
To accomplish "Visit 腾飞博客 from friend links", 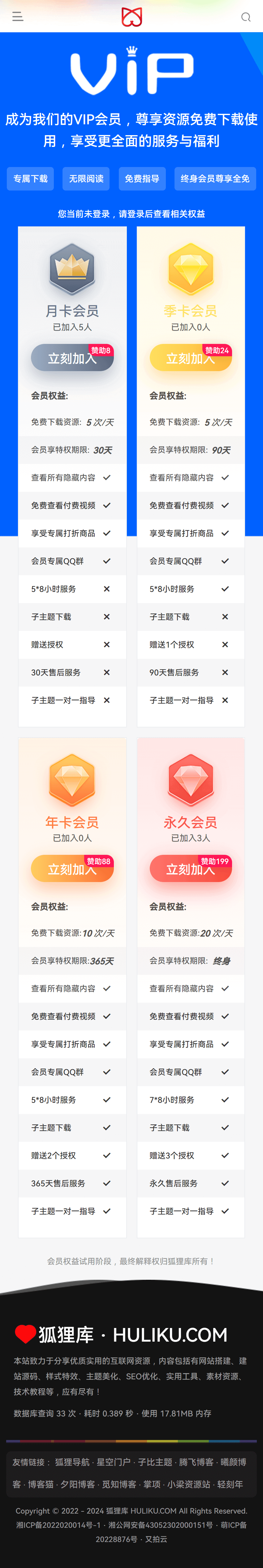I will click(196, 1462).
